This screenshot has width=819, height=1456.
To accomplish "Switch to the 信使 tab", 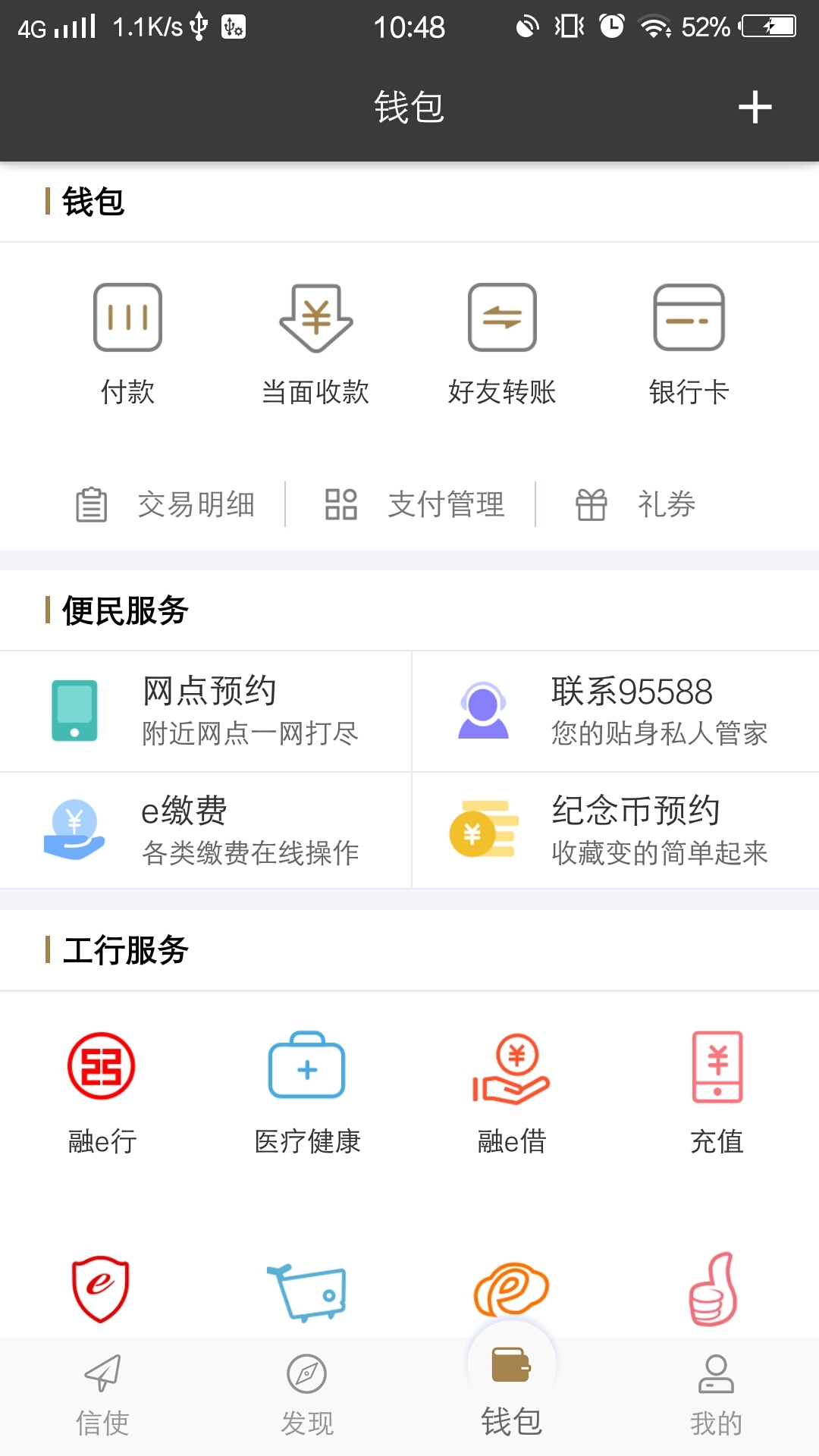I will (x=102, y=1395).
